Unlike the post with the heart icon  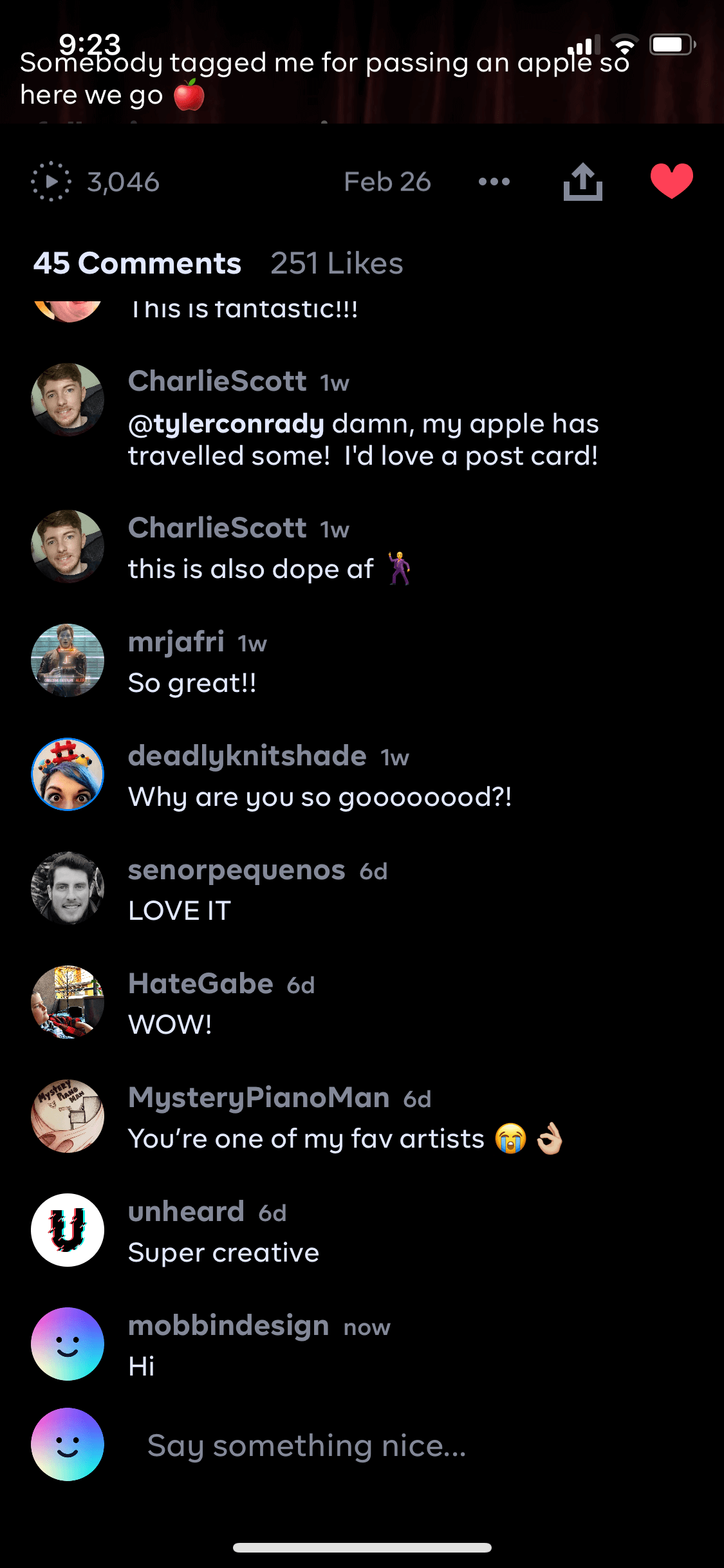coord(671,181)
